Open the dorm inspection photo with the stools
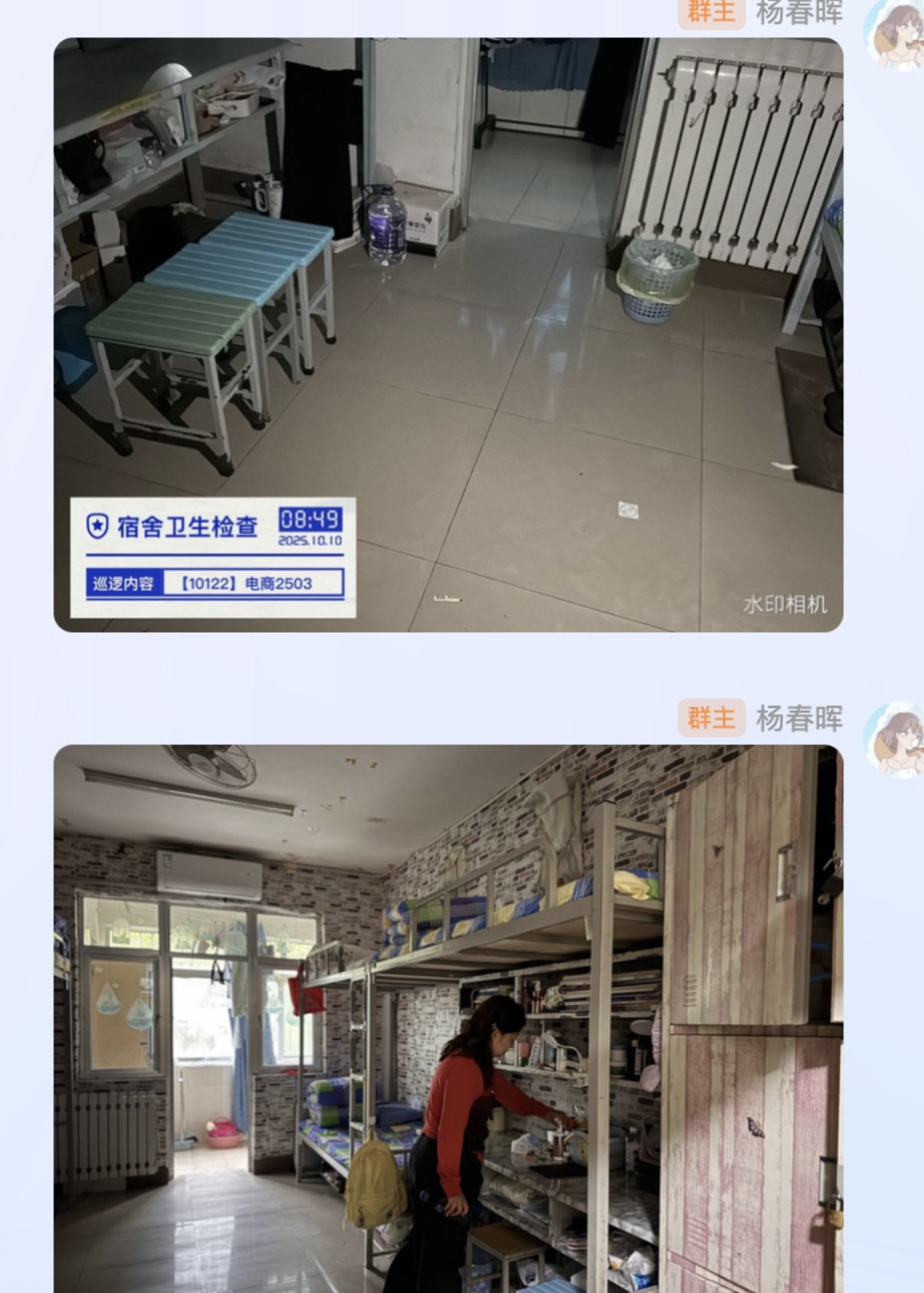This screenshot has height=1293, width=924. tap(448, 335)
